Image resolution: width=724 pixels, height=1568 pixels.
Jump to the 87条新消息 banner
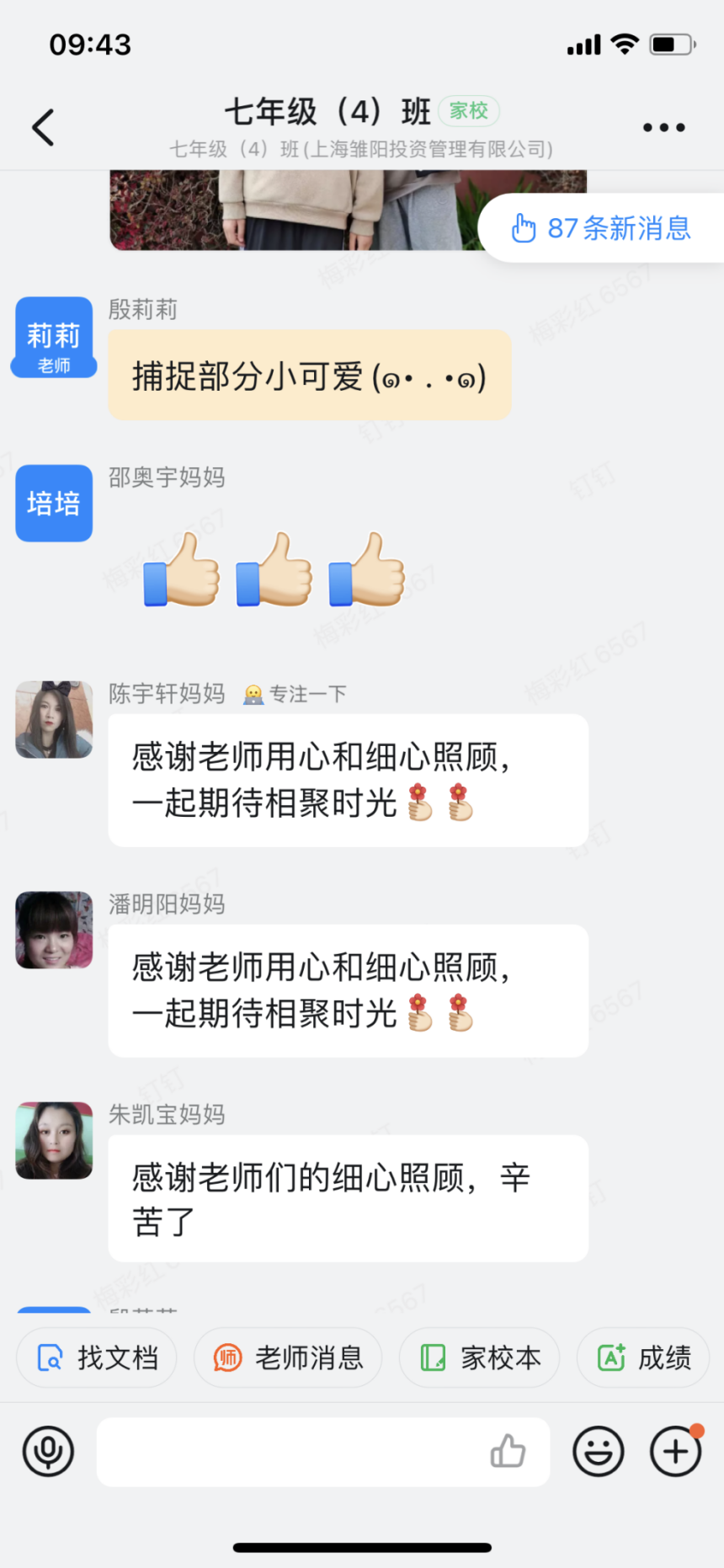click(601, 228)
